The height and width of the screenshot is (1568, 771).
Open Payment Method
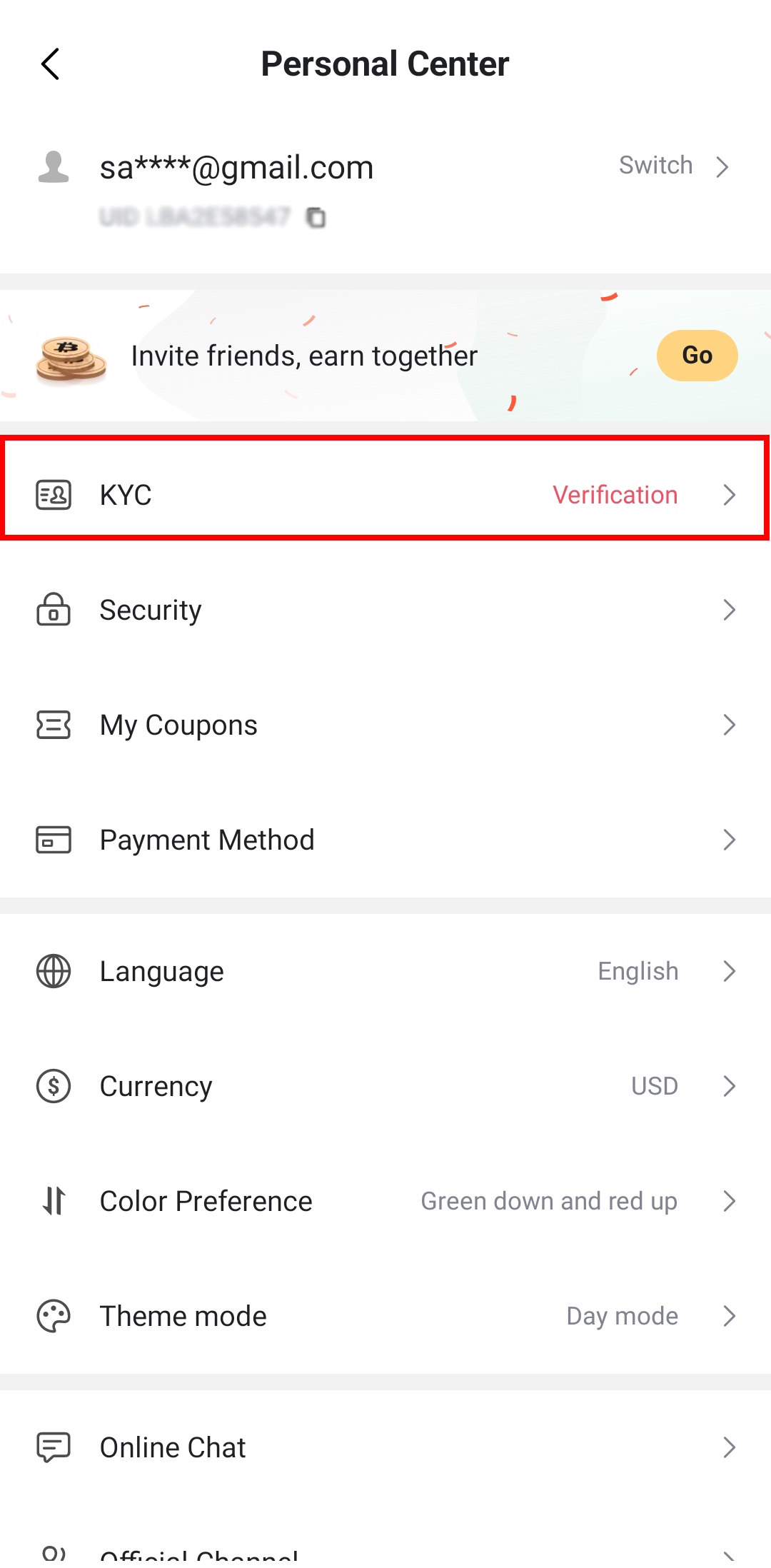pos(385,840)
